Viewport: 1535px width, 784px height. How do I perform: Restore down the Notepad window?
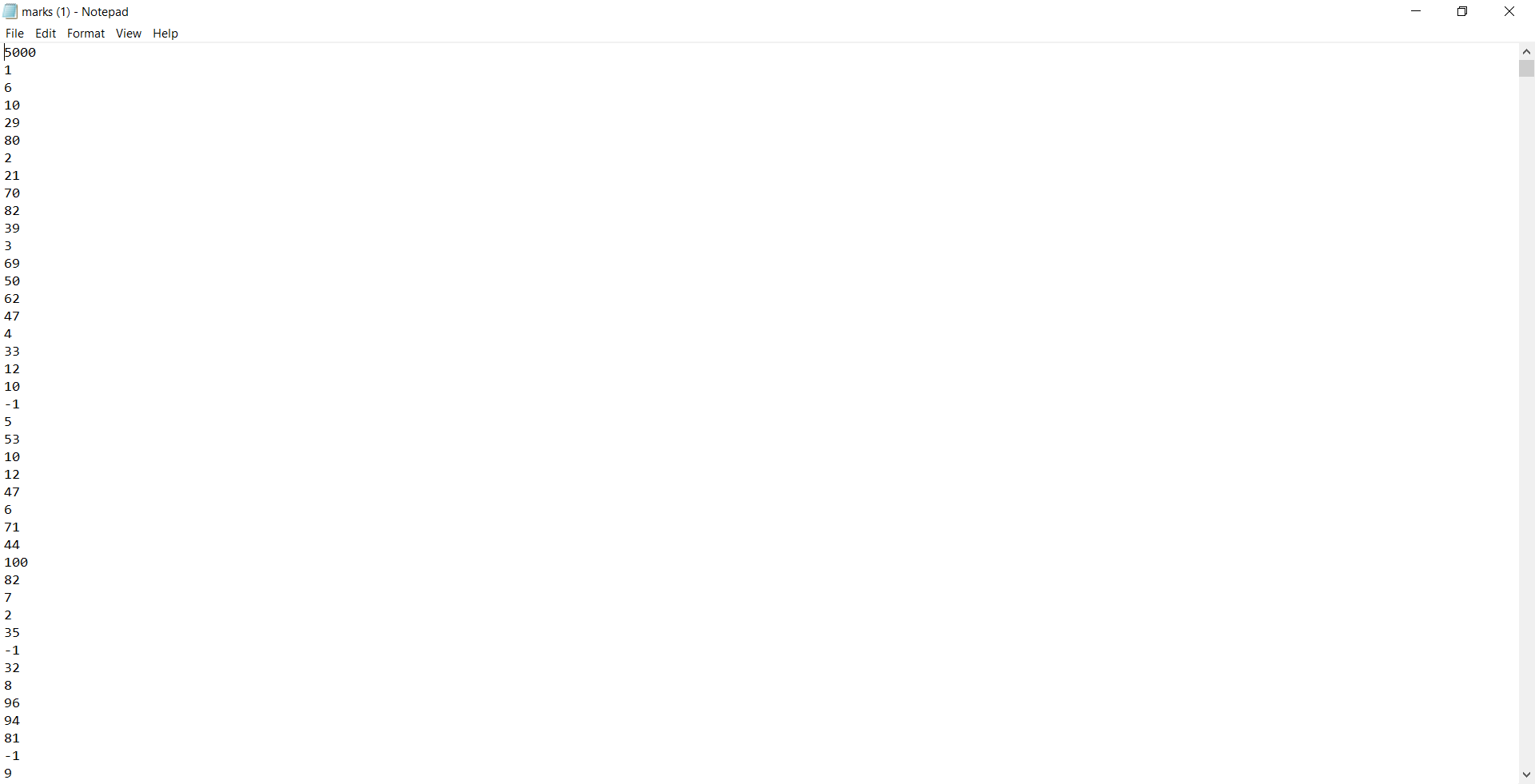1462,11
